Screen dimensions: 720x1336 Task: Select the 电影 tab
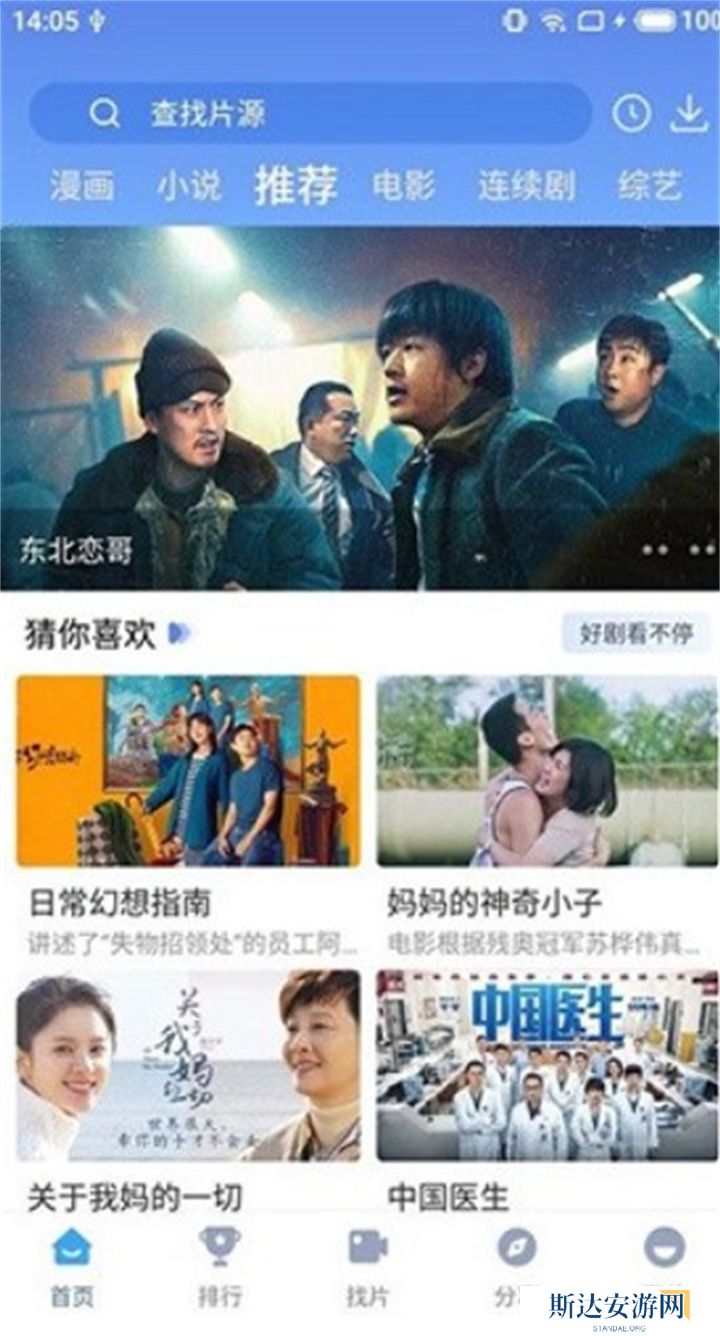coord(404,186)
